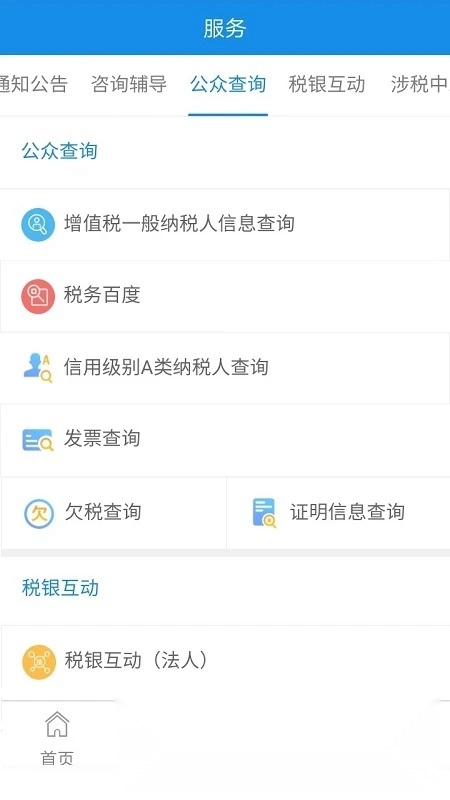Switch to the 咨询辅导 tab
This screenshot has width=450, height=800.
129,84
